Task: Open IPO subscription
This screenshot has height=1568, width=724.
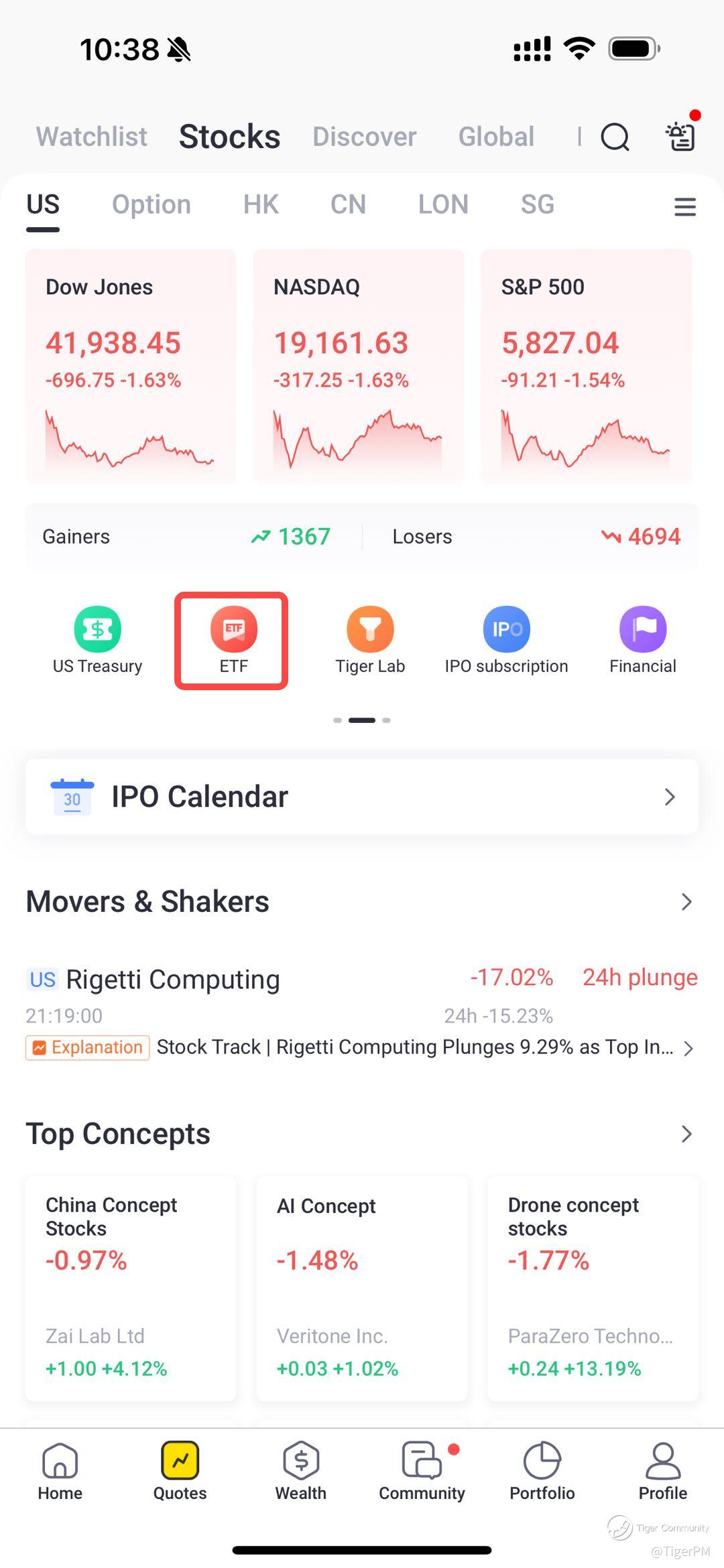Action: coord(506,640)
